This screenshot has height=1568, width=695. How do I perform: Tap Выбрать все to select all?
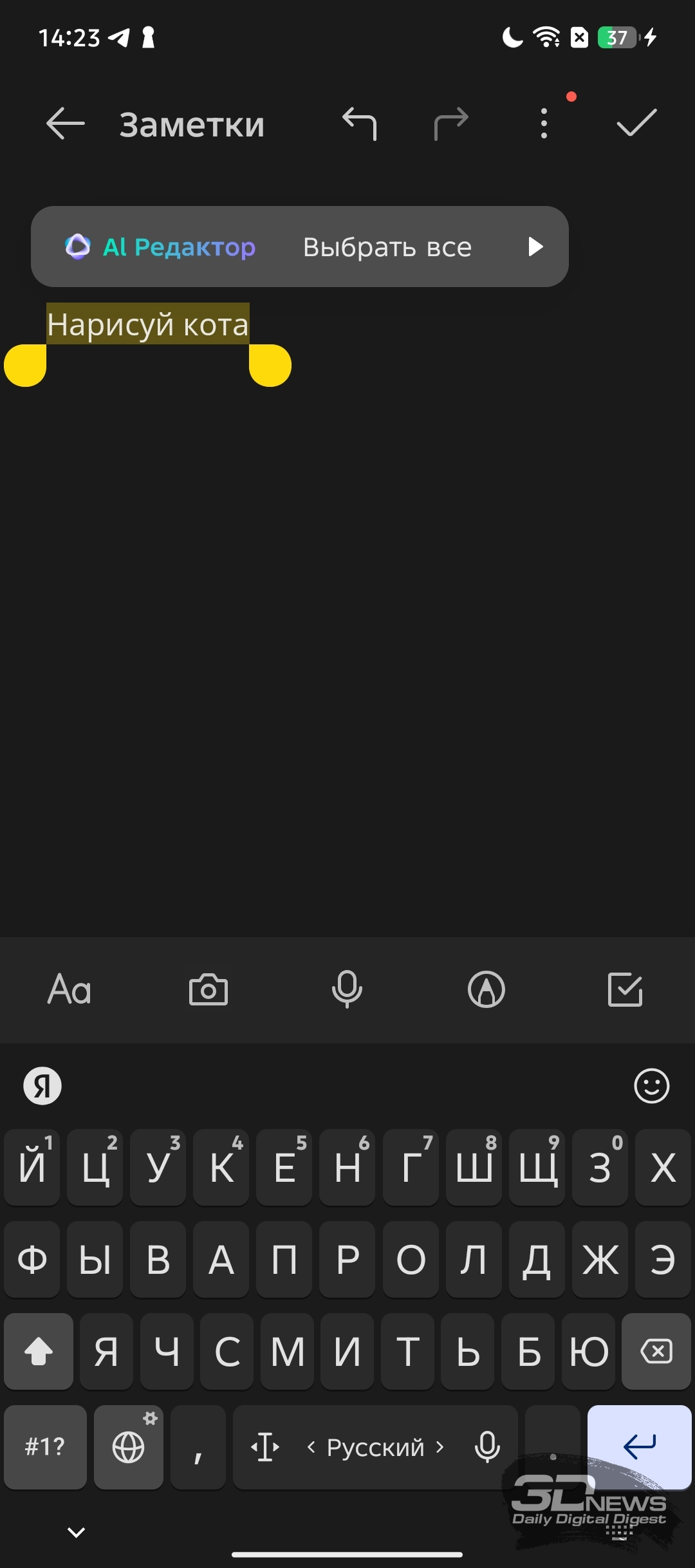(387, 247)
